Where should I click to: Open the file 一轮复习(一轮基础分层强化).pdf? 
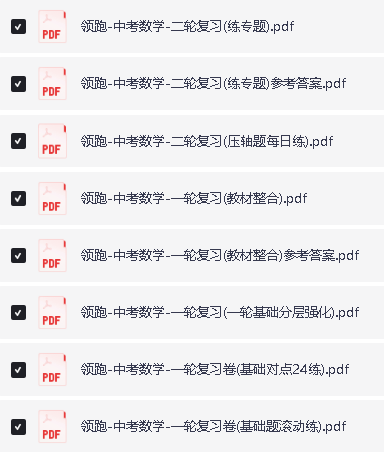[x=220, y=313]
